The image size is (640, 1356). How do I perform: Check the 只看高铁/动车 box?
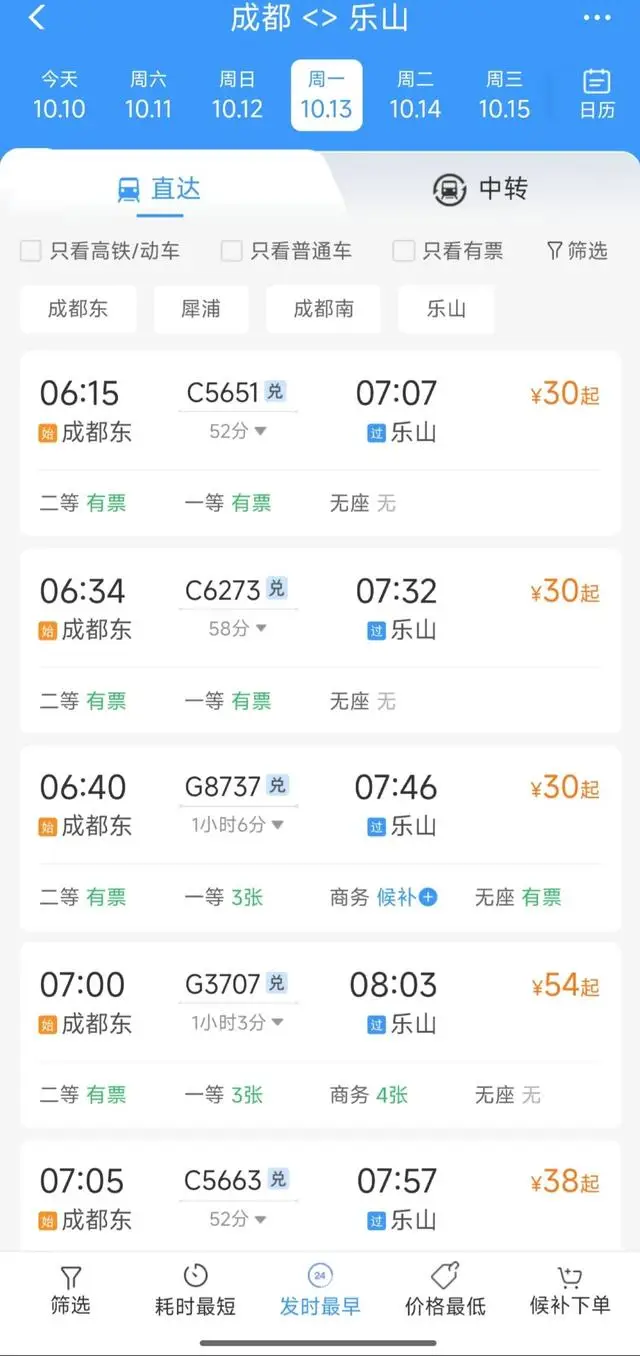31,251
